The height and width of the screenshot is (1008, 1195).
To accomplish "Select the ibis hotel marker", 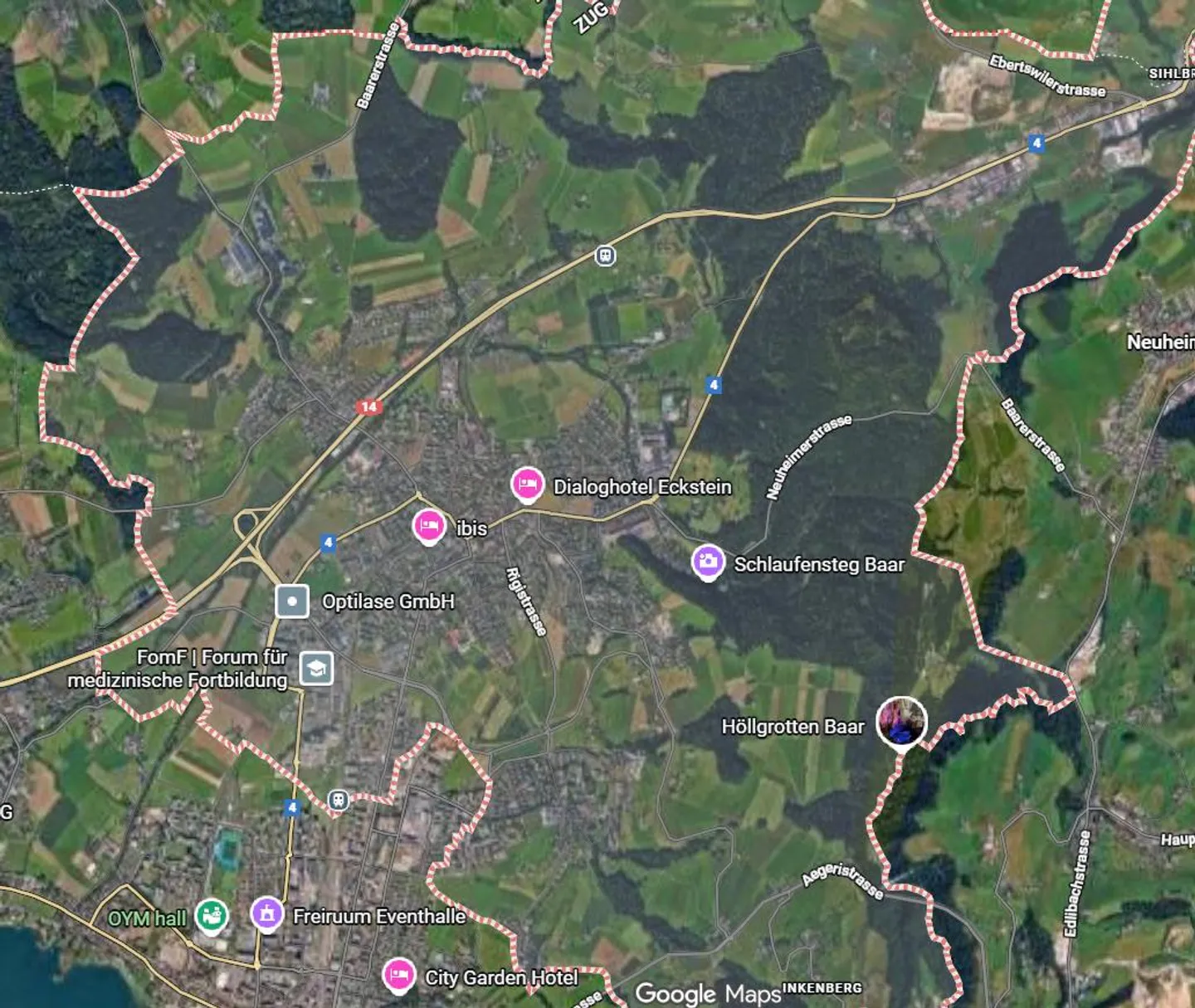I will click(x=428, y=526).
